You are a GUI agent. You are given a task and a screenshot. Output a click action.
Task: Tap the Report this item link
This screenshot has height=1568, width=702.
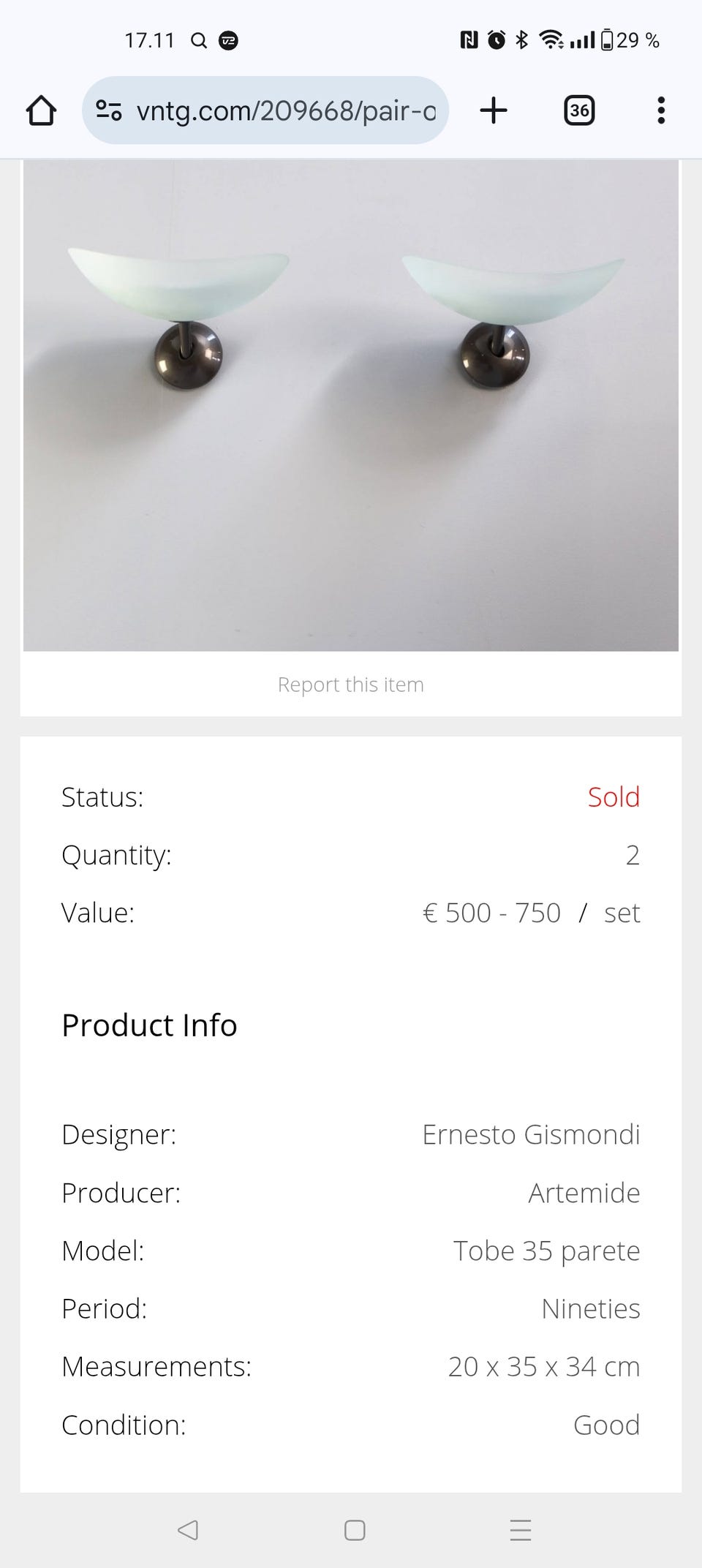(x=350, y=685)
